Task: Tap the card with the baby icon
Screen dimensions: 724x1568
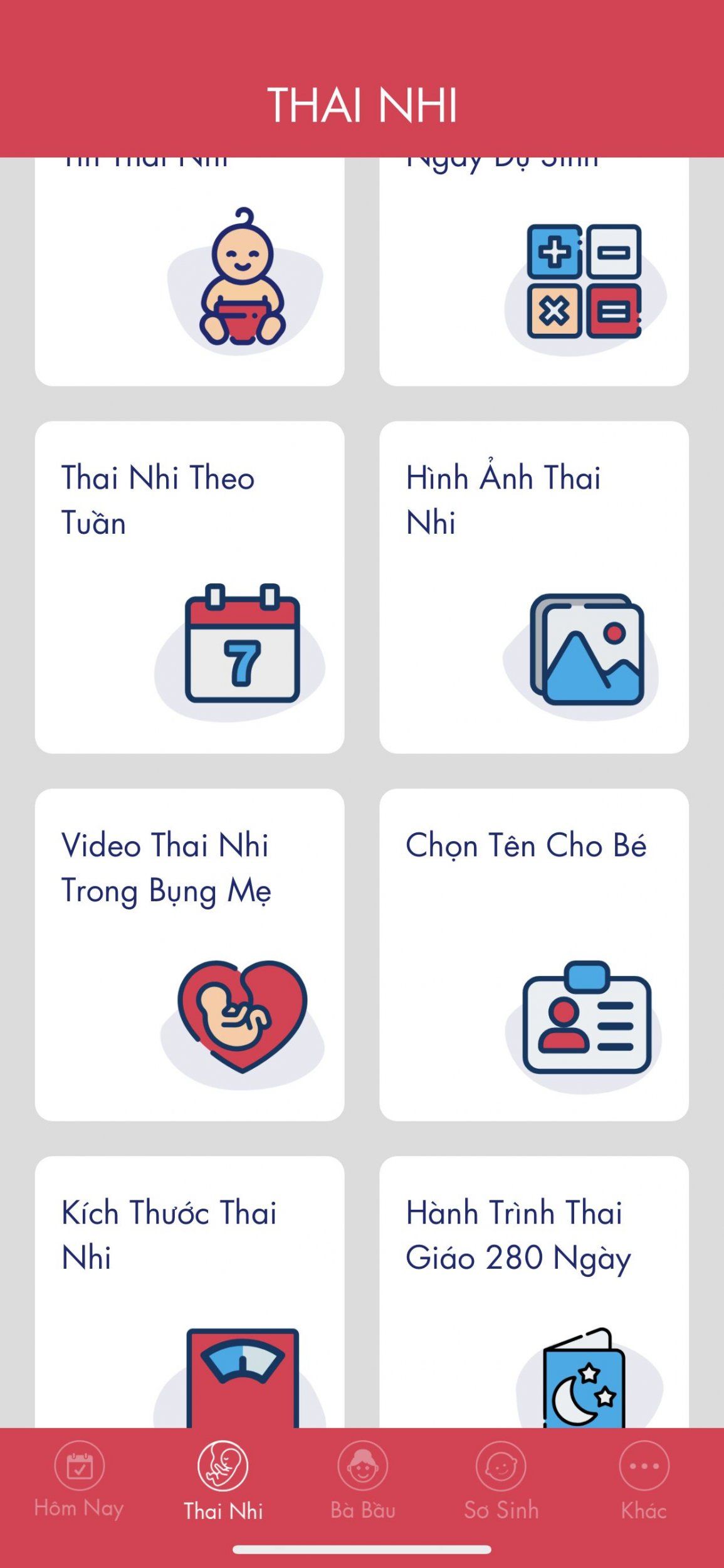Action: (x=189, y=272)
